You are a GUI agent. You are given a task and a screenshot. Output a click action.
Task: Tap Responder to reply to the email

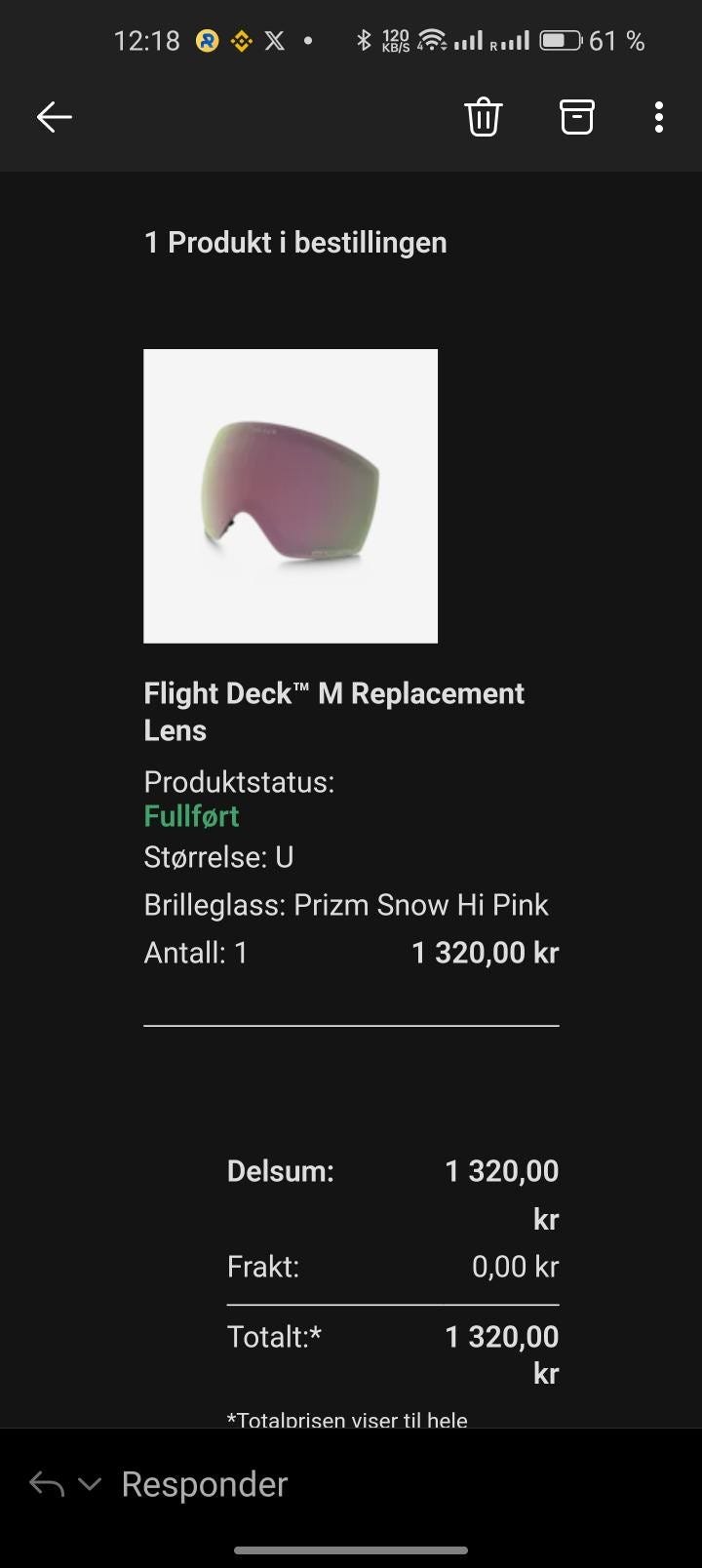[x=204, y=1484]
